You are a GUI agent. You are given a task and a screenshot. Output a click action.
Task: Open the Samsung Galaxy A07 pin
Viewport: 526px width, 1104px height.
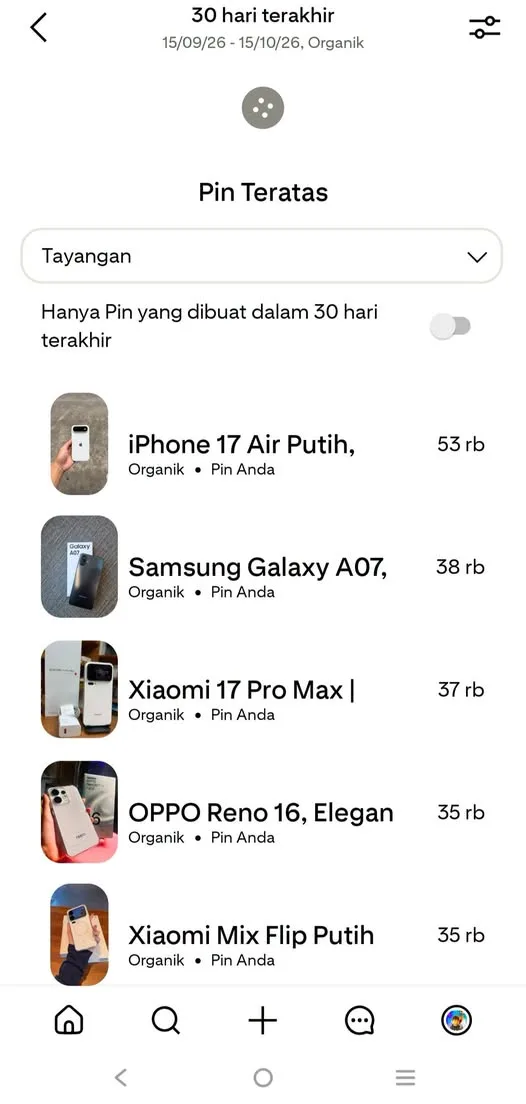point(263,567)
